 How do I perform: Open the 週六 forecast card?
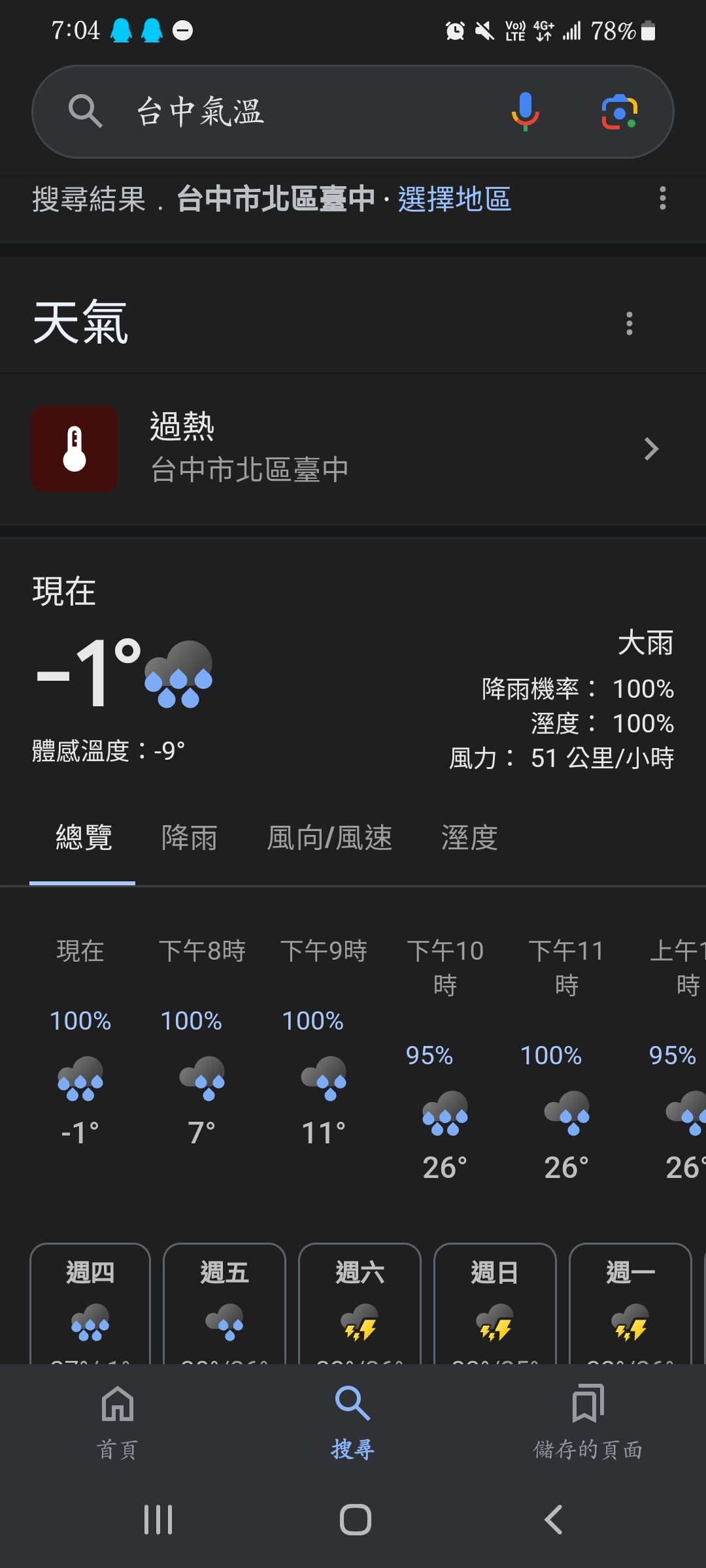tap(360, 1303)
